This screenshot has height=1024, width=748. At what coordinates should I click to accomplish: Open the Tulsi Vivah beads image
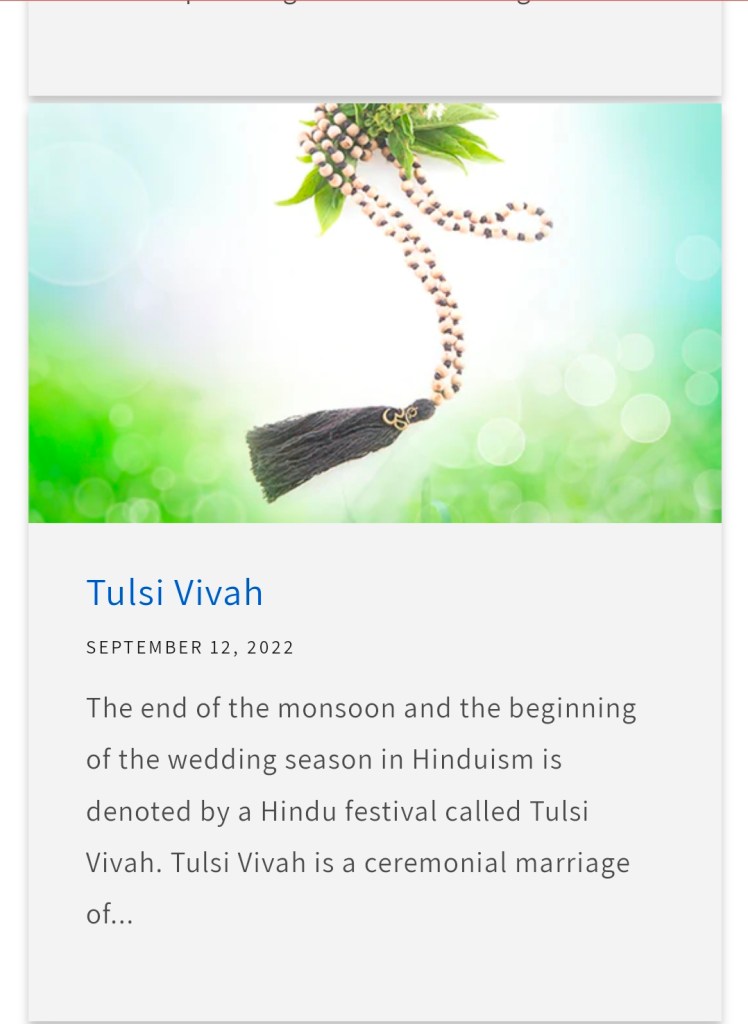point(374,312)
